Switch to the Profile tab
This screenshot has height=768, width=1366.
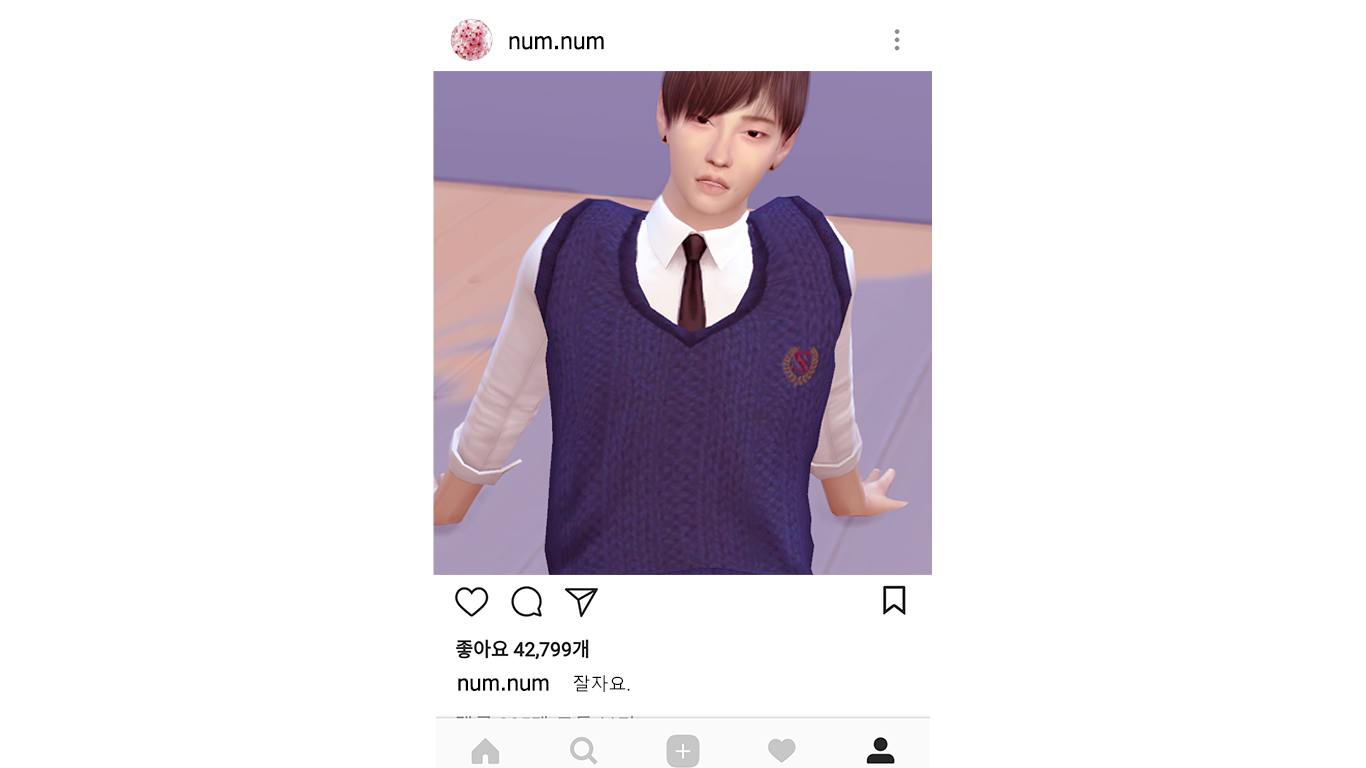pyautogui.click(x=880, y=750)
